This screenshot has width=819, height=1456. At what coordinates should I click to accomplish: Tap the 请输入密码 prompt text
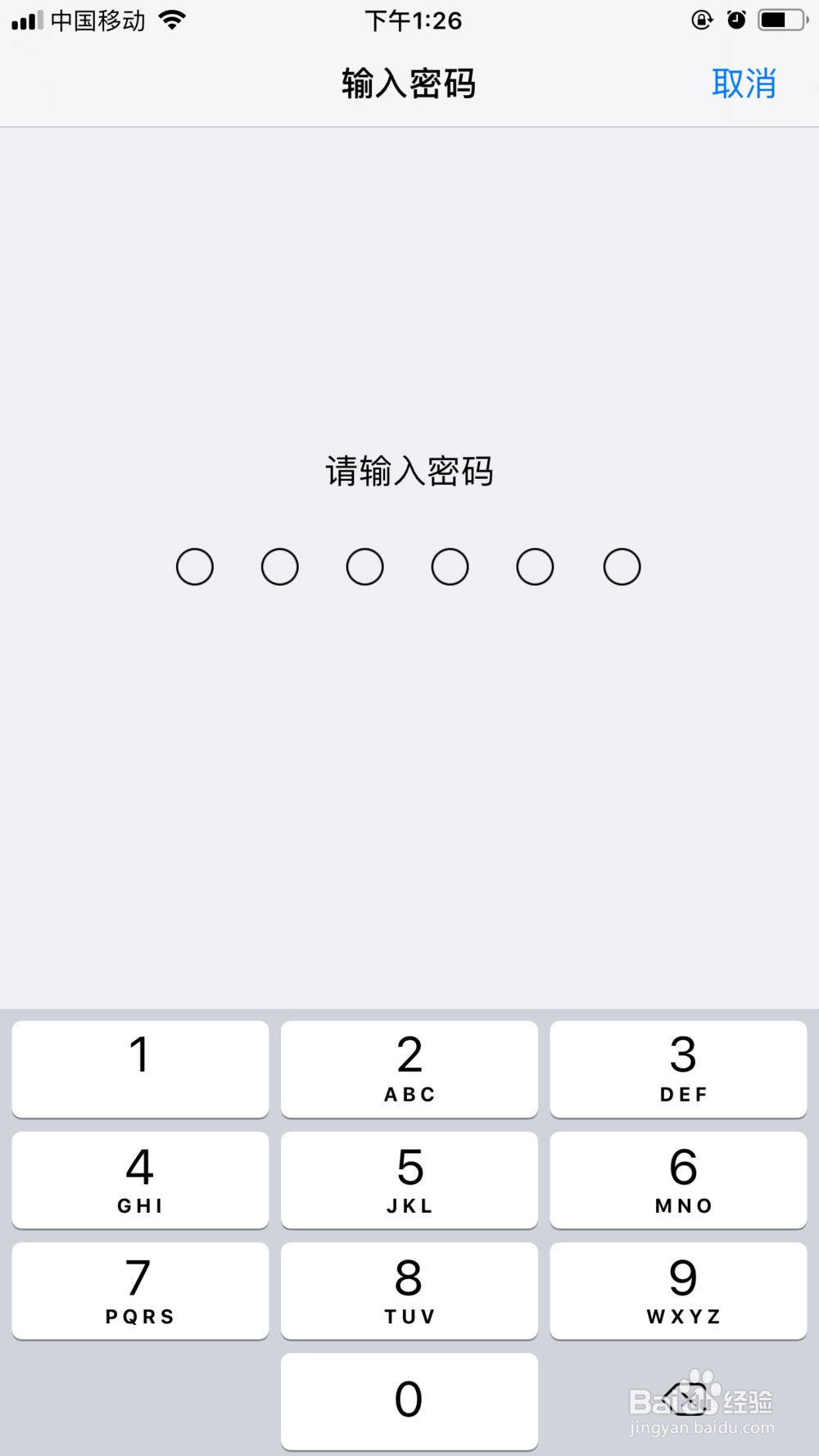pos(408,473)
